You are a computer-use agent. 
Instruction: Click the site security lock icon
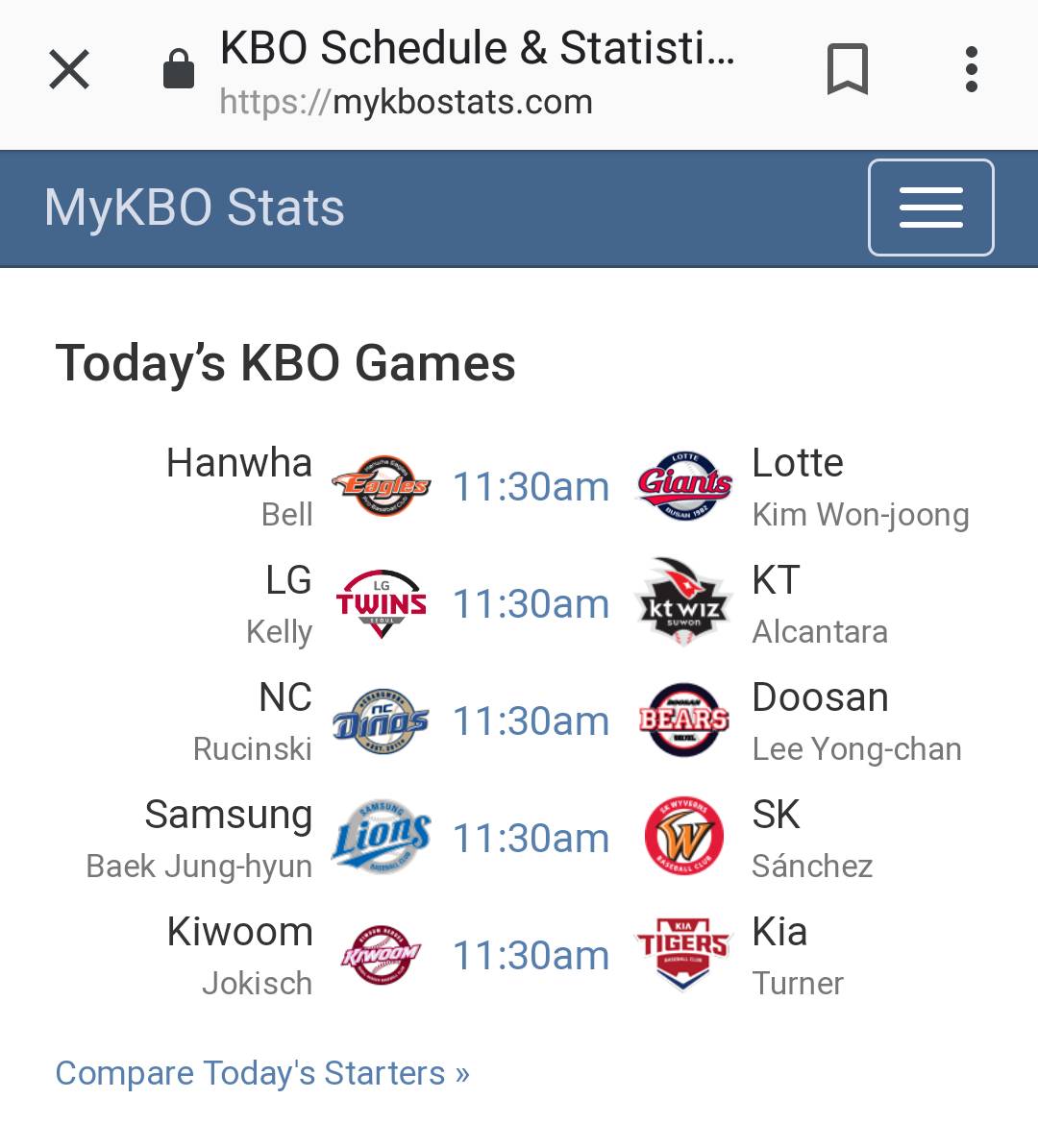[x=178, y=69]
